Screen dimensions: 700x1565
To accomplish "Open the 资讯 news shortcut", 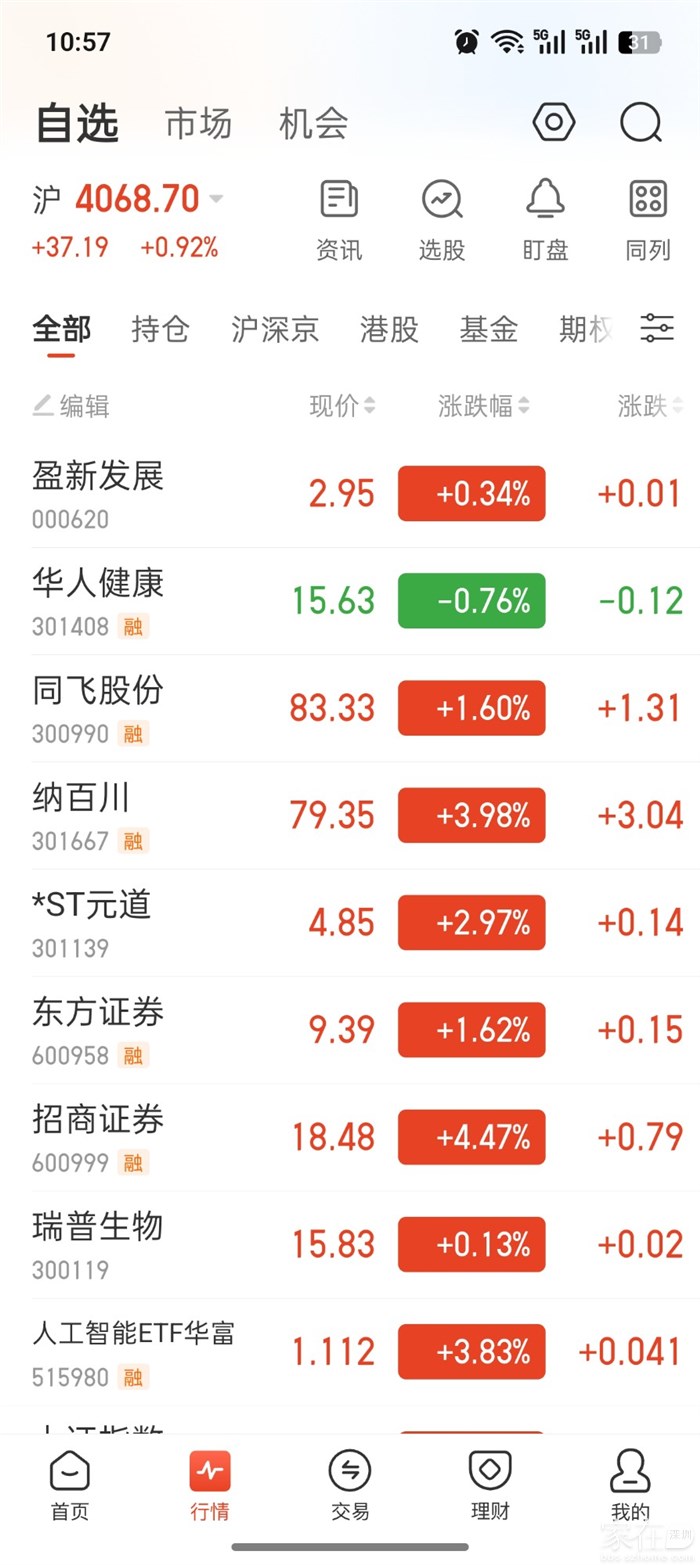I will (339, 221).
